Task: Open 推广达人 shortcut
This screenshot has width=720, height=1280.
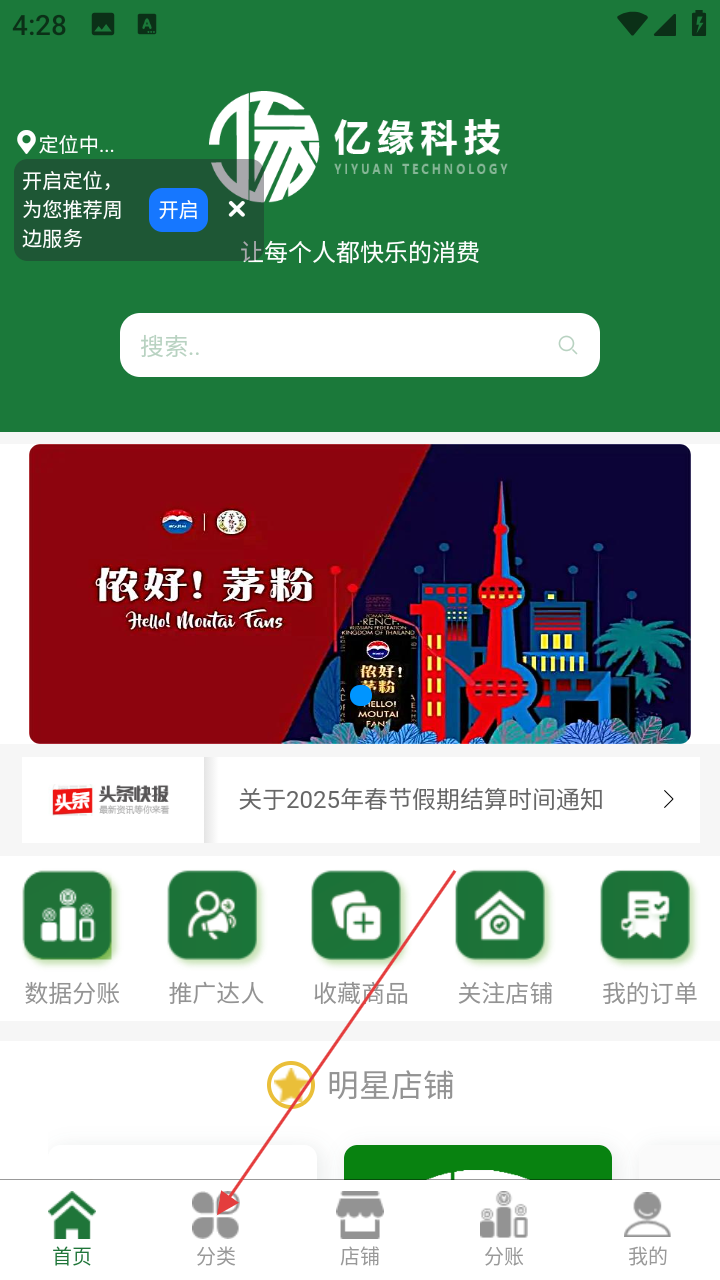Action: (216, 937)
